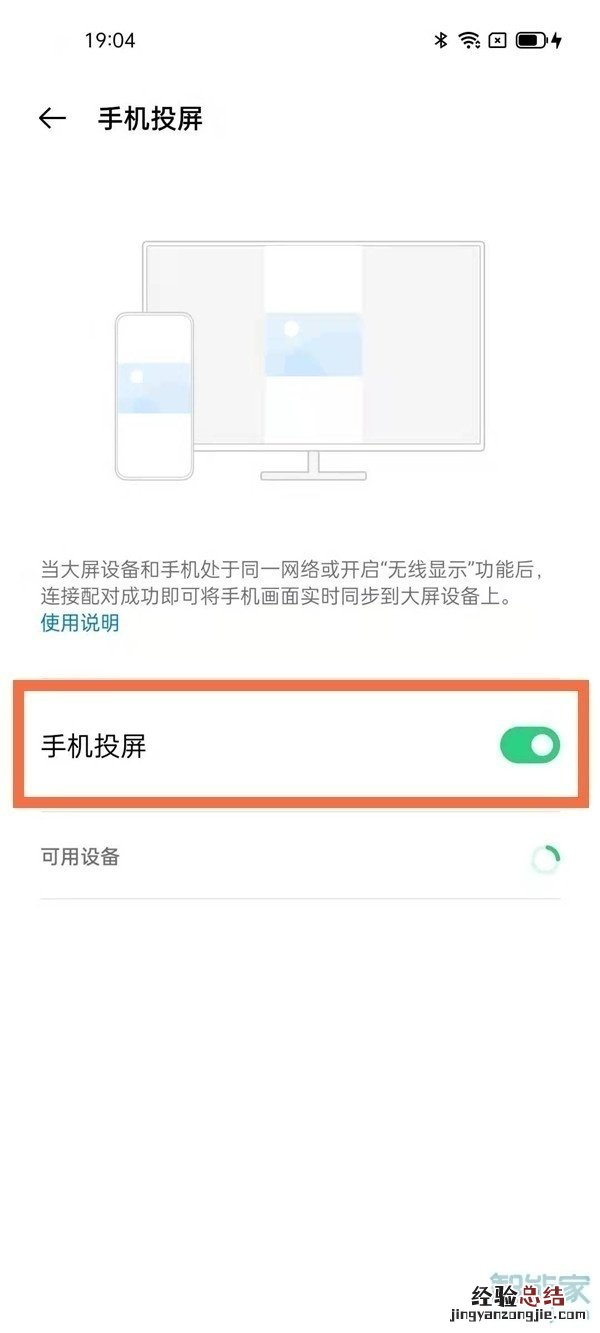This screenshot has height=1333, width=600.
Task: Turn off the 手机投屏 switch
Action: [530, 746]
